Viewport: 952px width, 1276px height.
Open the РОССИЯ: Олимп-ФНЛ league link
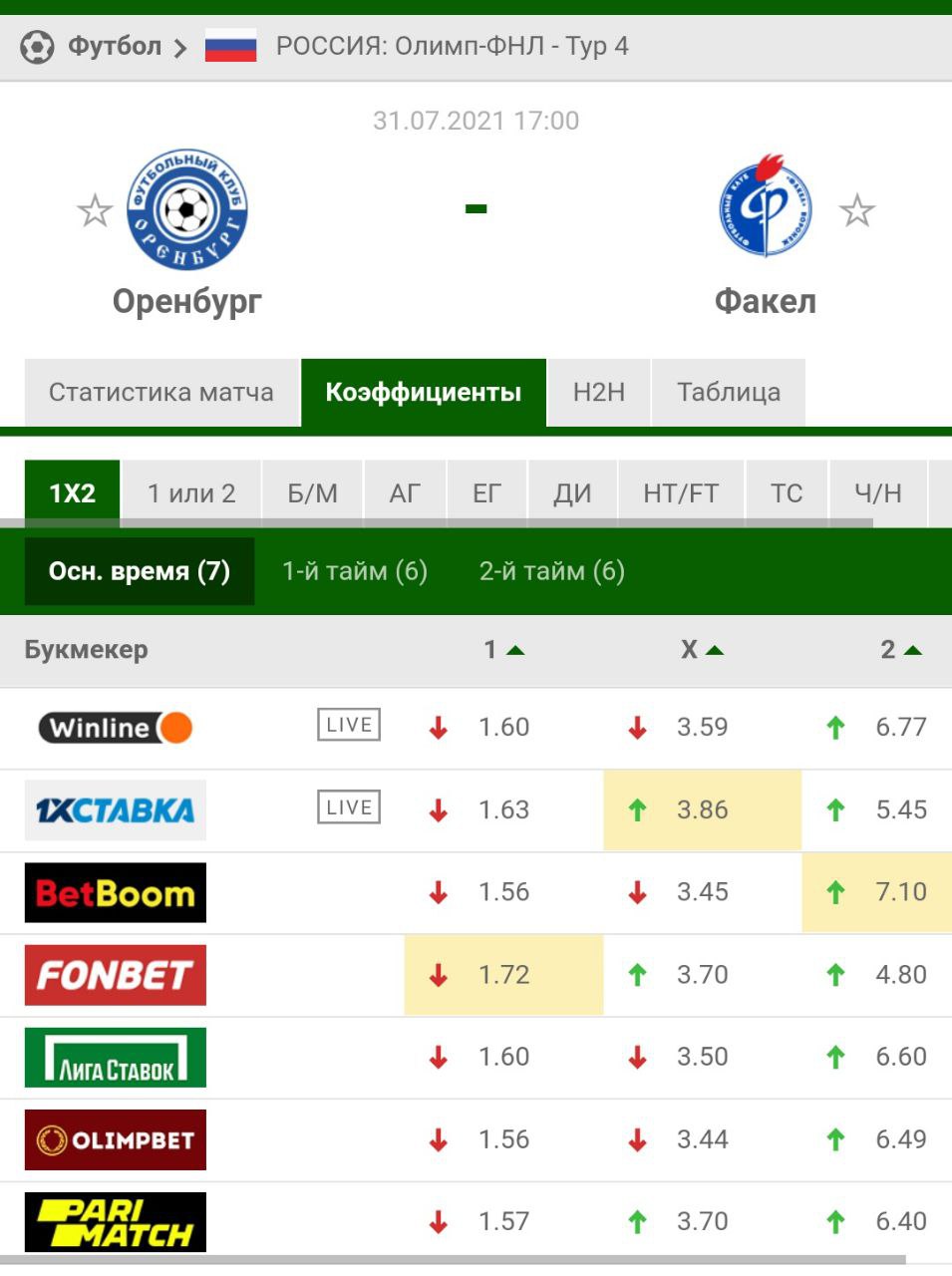pyautogui.click(x=451, y=46)
